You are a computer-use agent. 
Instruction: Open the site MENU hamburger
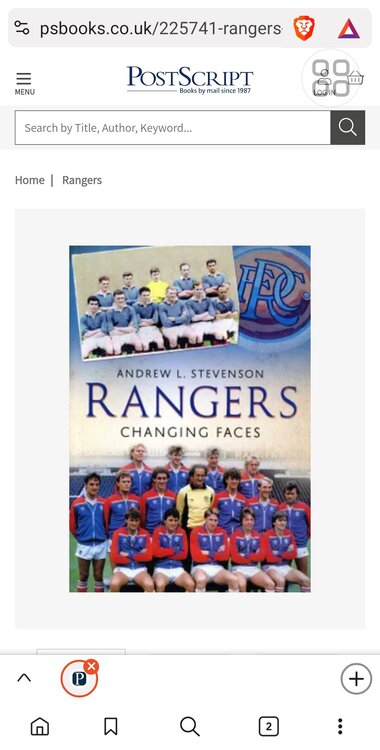click(24, 83)
